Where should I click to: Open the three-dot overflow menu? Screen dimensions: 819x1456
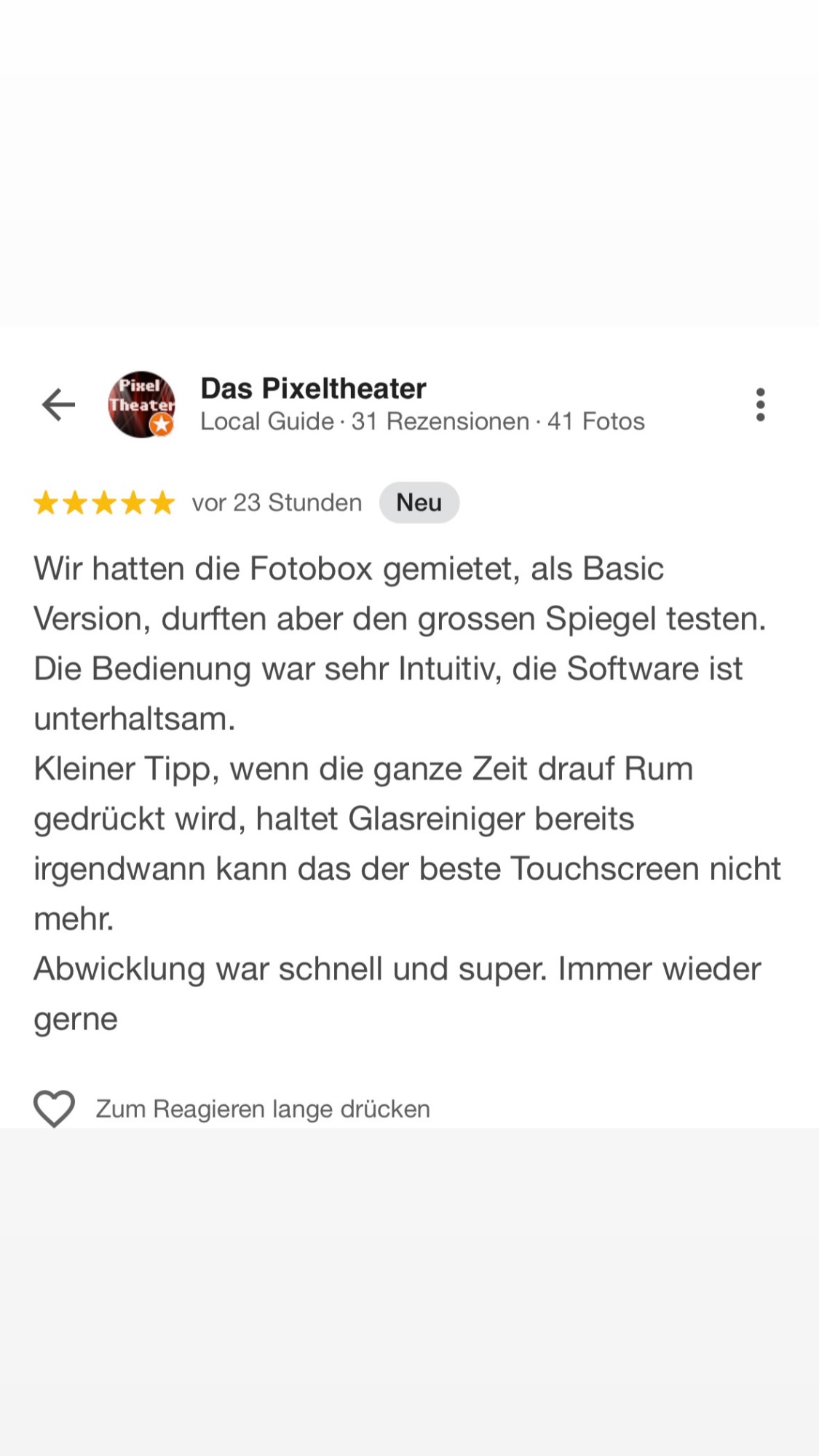(x=760, y=405)
